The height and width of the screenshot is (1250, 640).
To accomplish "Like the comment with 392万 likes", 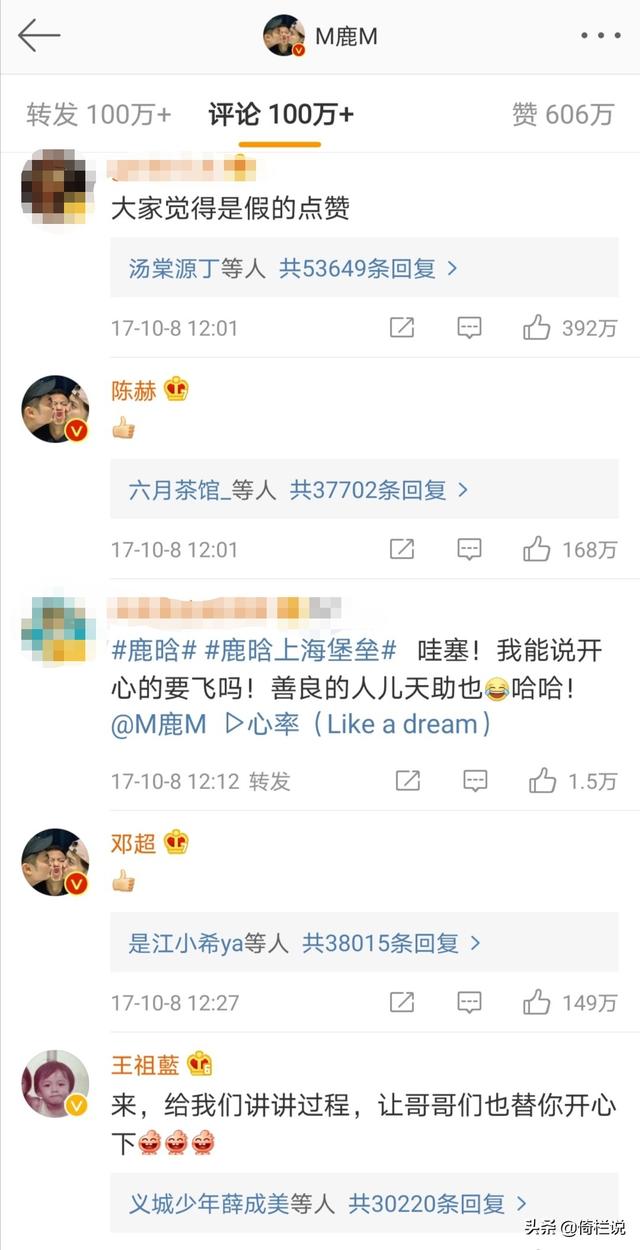I will [x=537, y=328].
